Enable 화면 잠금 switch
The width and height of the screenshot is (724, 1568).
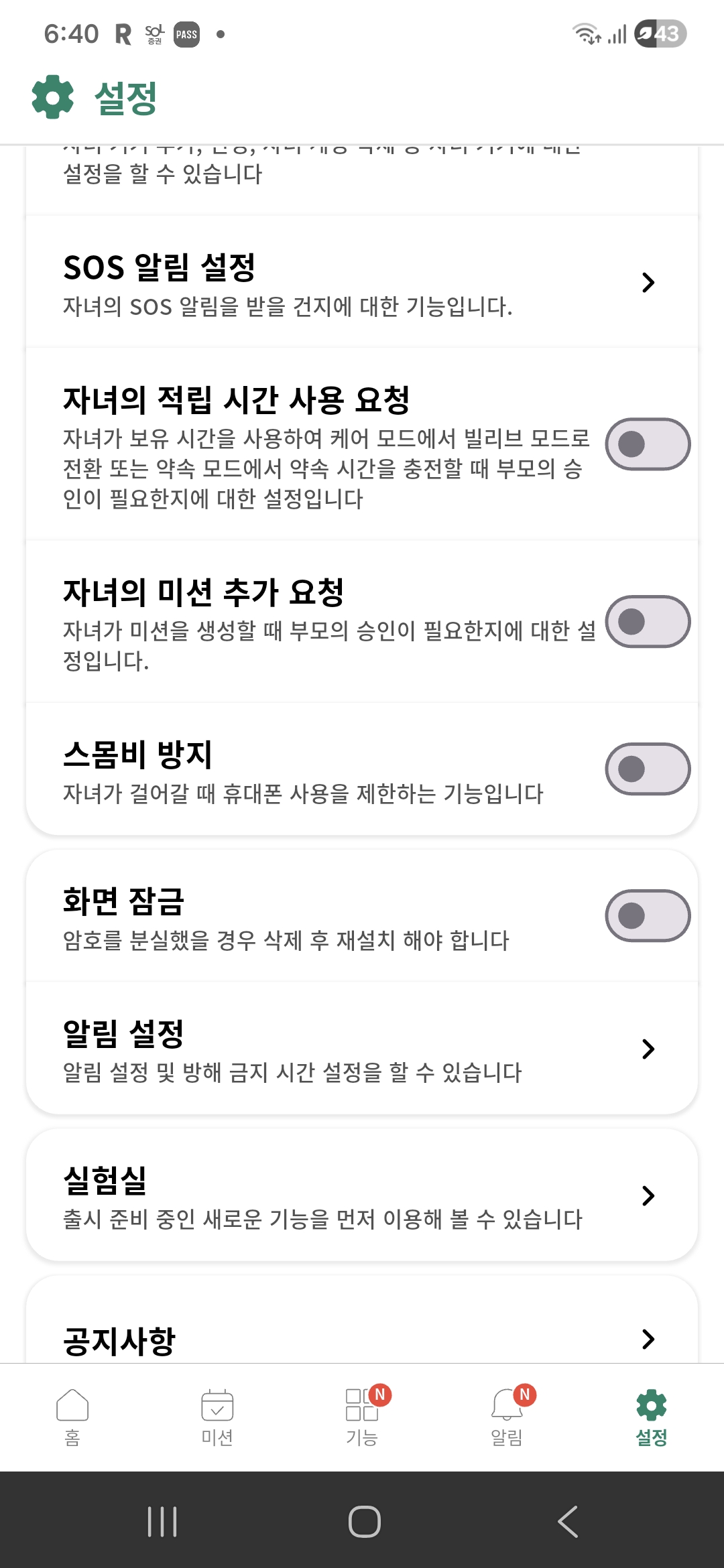coord(647,916)
